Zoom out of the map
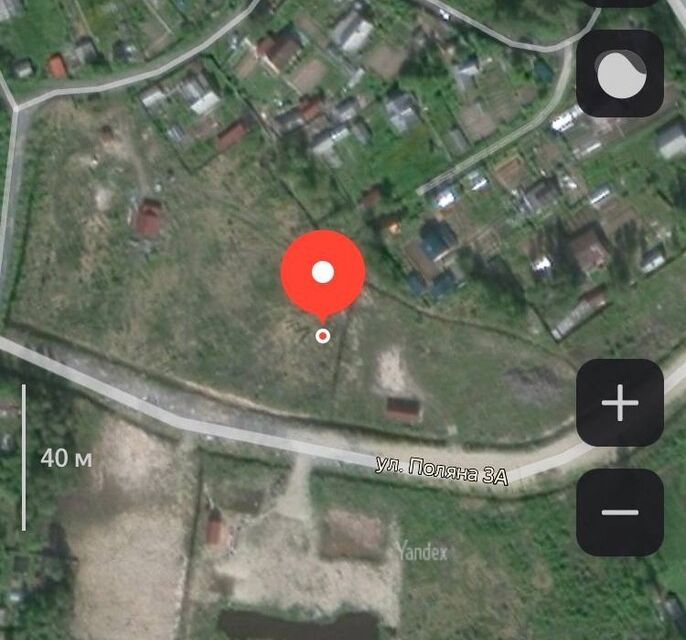686x640 pixels. coord(620,512)
